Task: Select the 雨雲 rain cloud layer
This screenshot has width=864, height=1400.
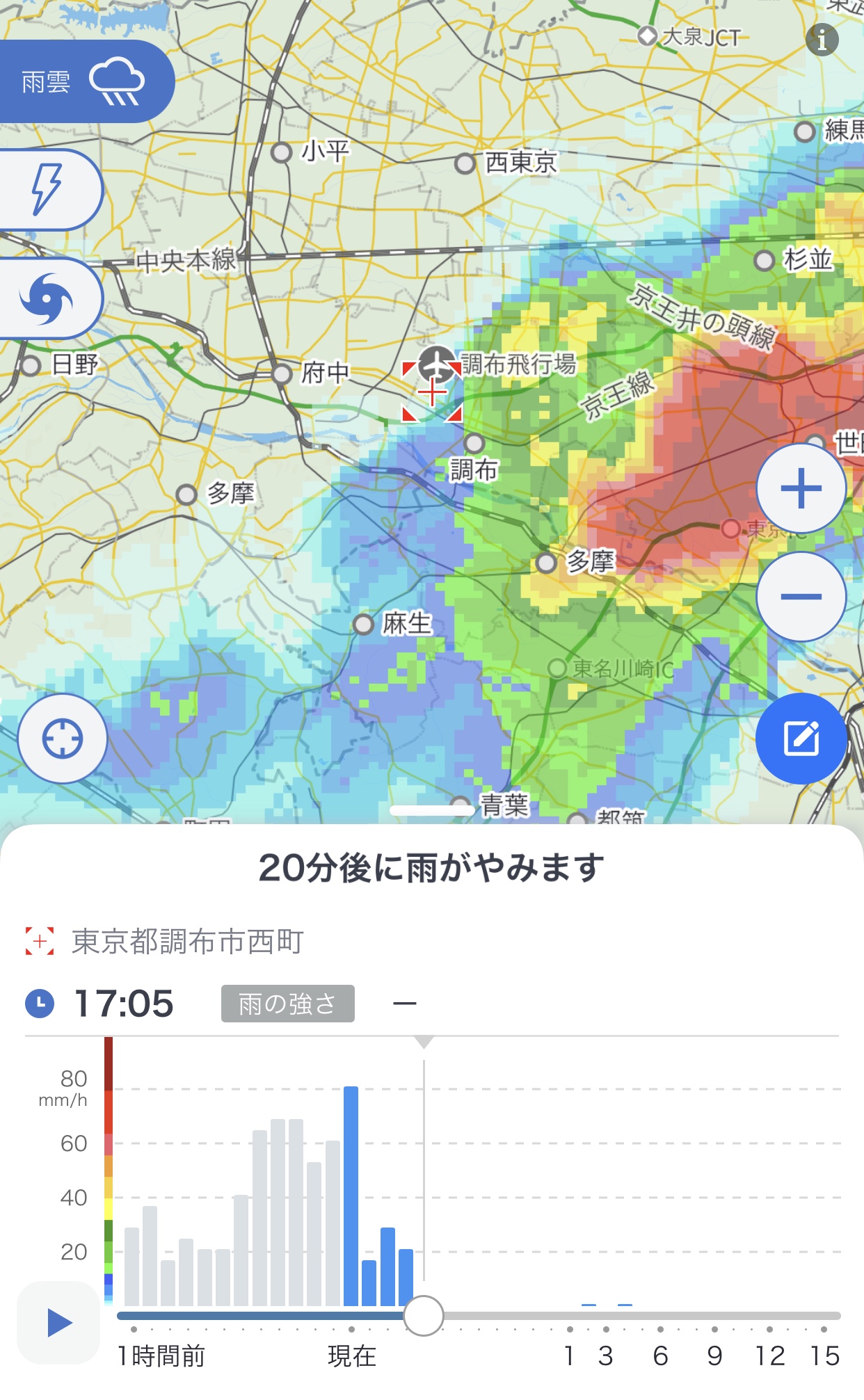Action: click(x=83, y=82)
